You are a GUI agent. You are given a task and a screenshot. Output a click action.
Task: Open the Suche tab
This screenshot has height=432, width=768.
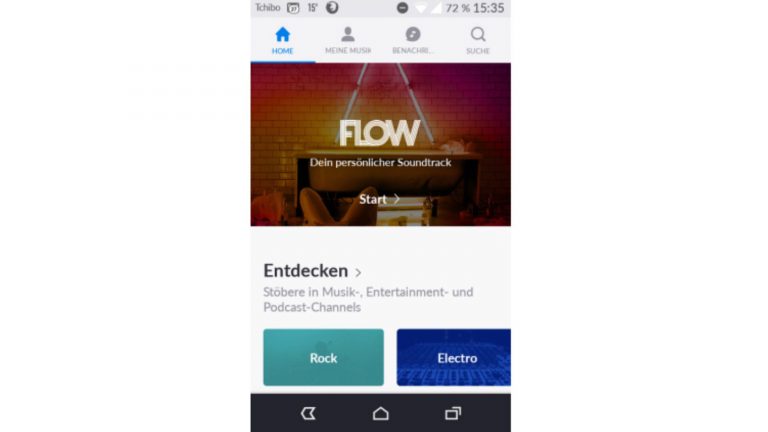(x=478, y=41)
